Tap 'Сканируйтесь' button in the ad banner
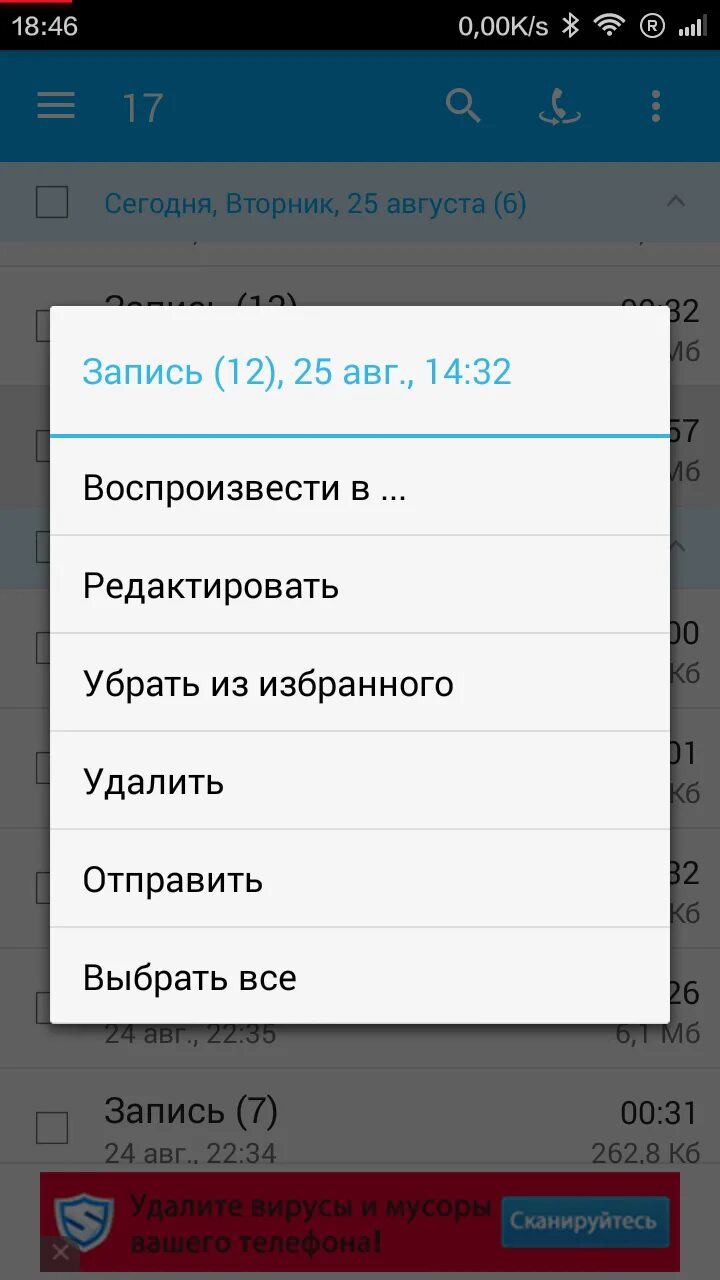 click(584, 1221)
